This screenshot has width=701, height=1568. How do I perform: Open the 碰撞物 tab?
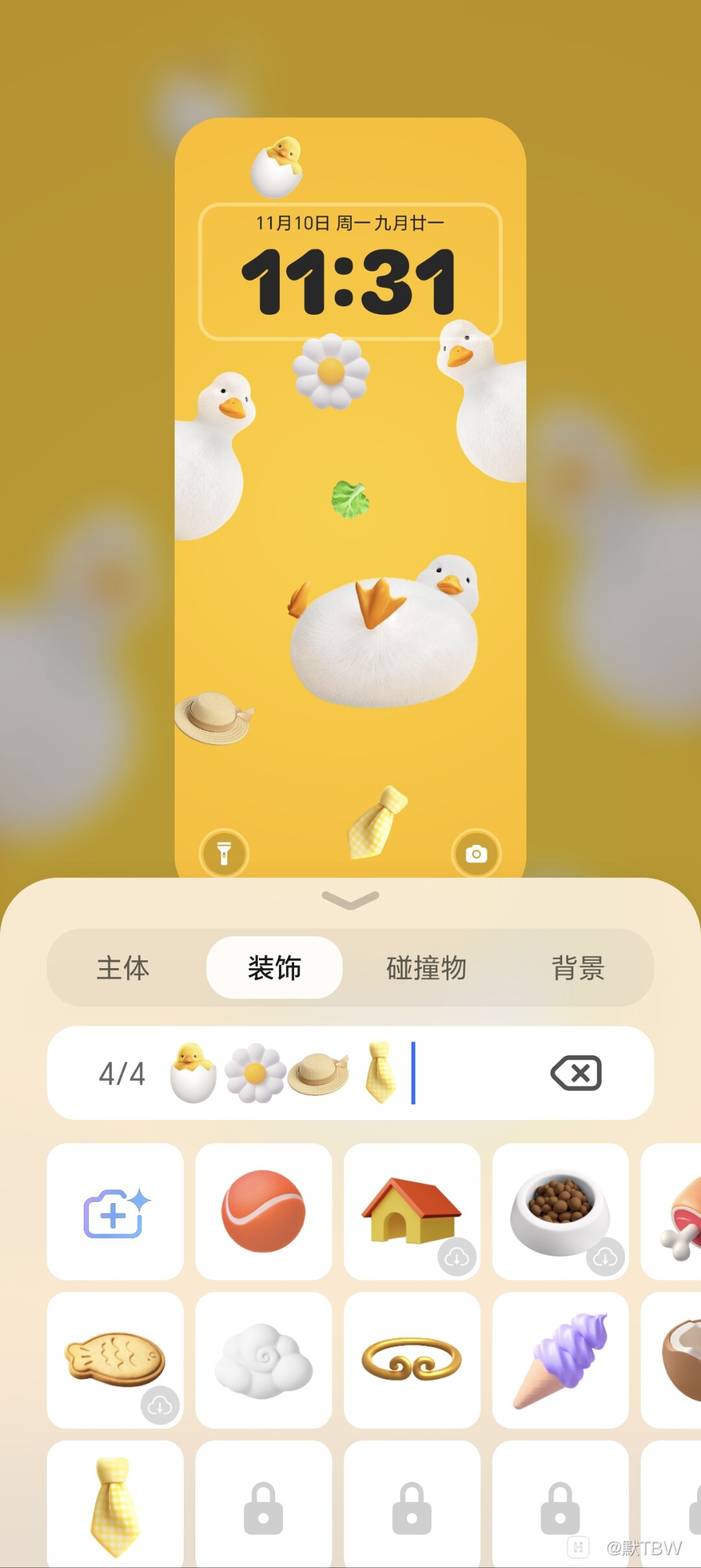[426, 967]
